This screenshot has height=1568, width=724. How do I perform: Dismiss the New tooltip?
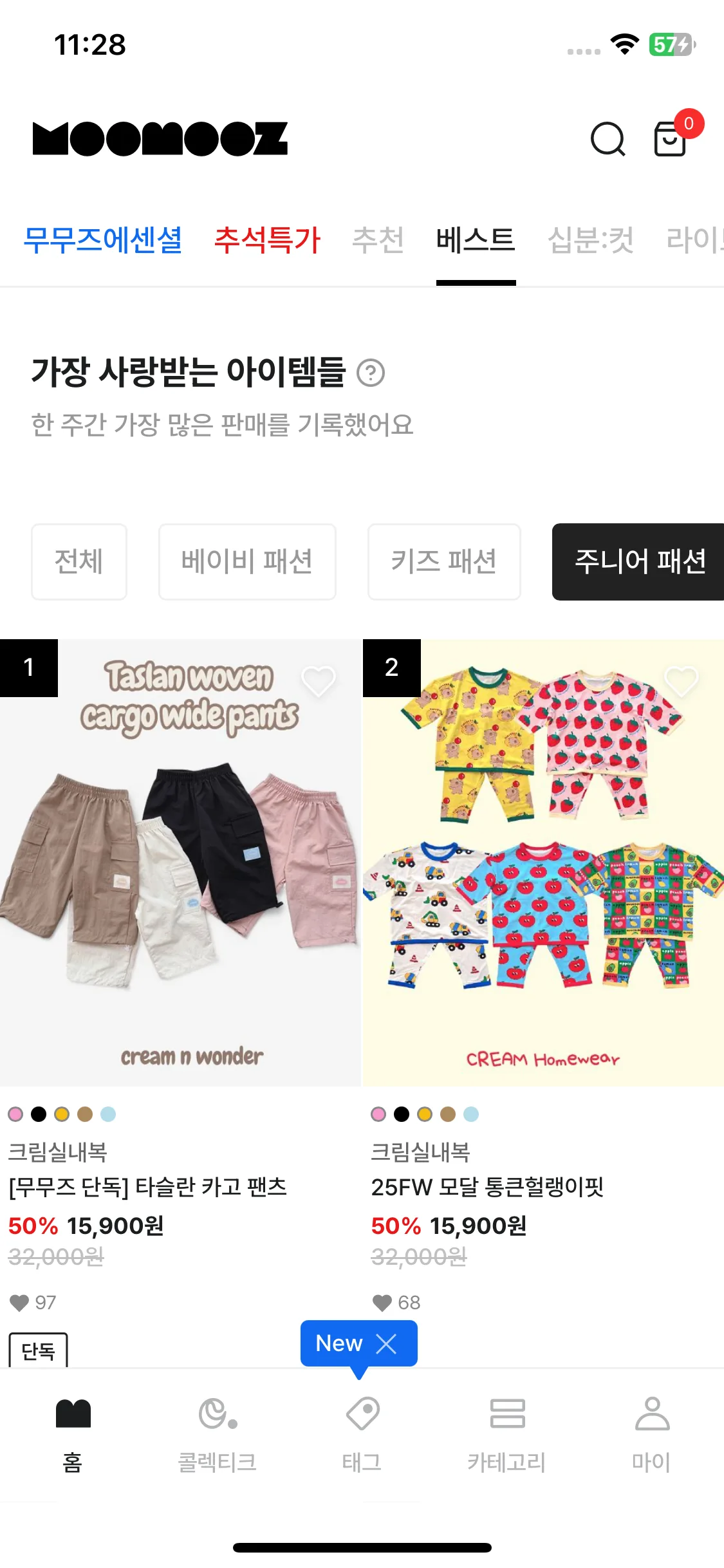pos(386,1343)
